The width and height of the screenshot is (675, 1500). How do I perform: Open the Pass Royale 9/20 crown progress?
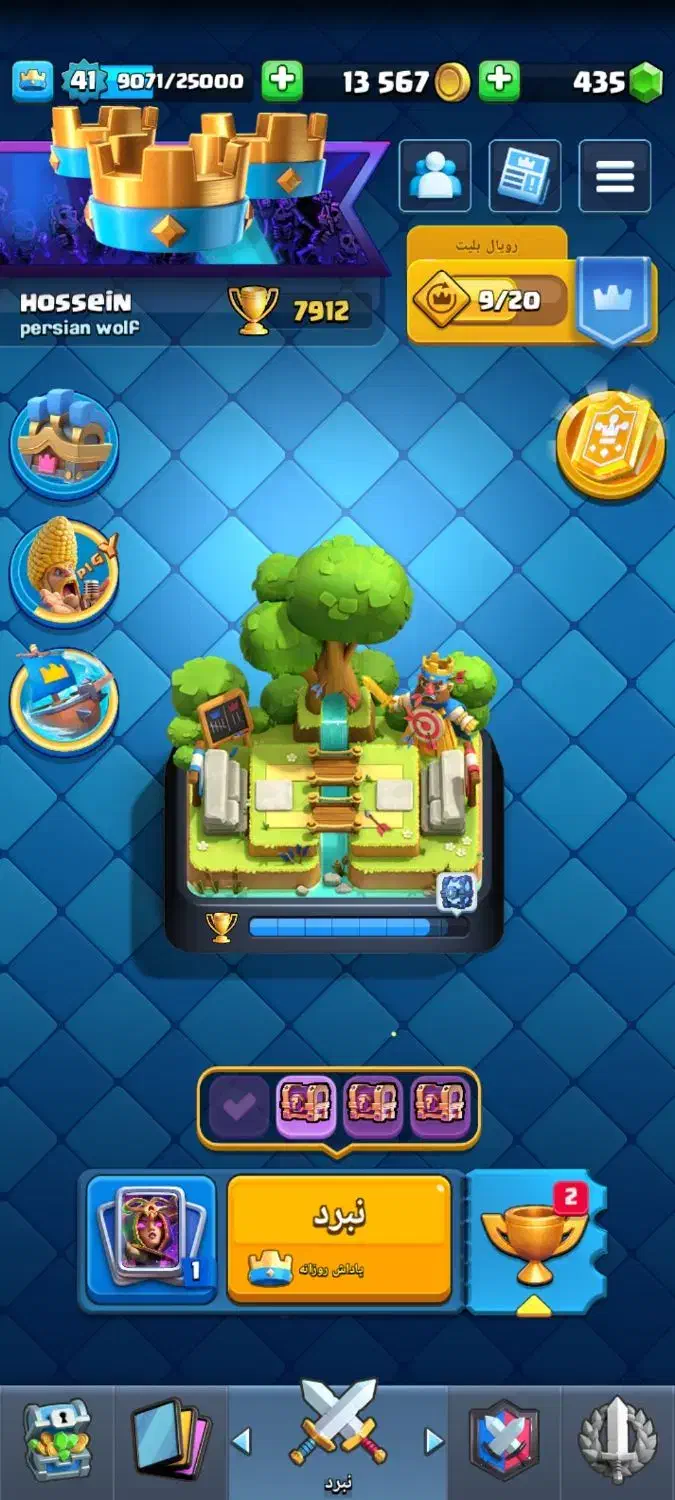coord(490,300)
